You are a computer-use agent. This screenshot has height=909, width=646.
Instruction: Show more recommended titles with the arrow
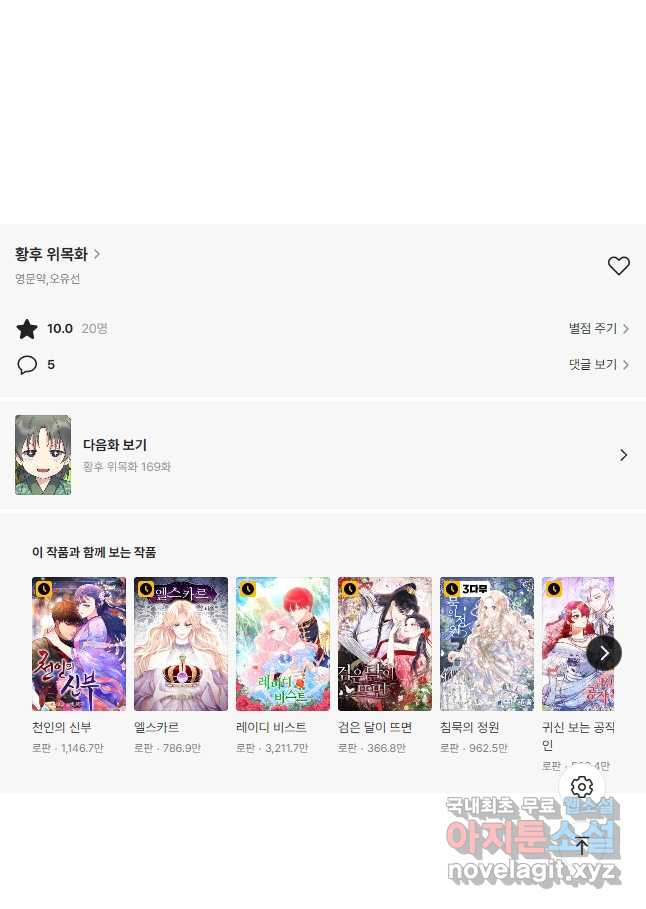(604, 653)
